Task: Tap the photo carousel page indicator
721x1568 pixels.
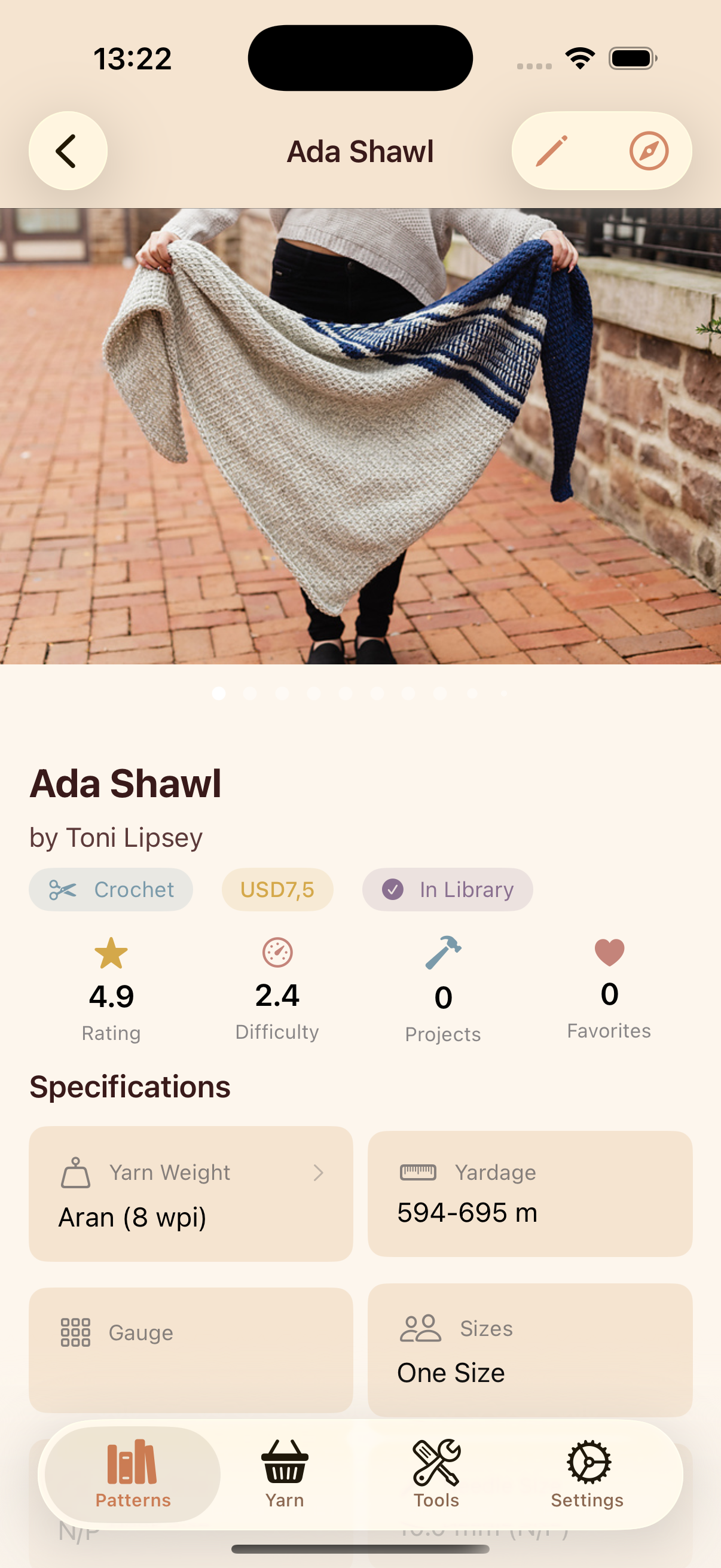Action: coord(360,693)
